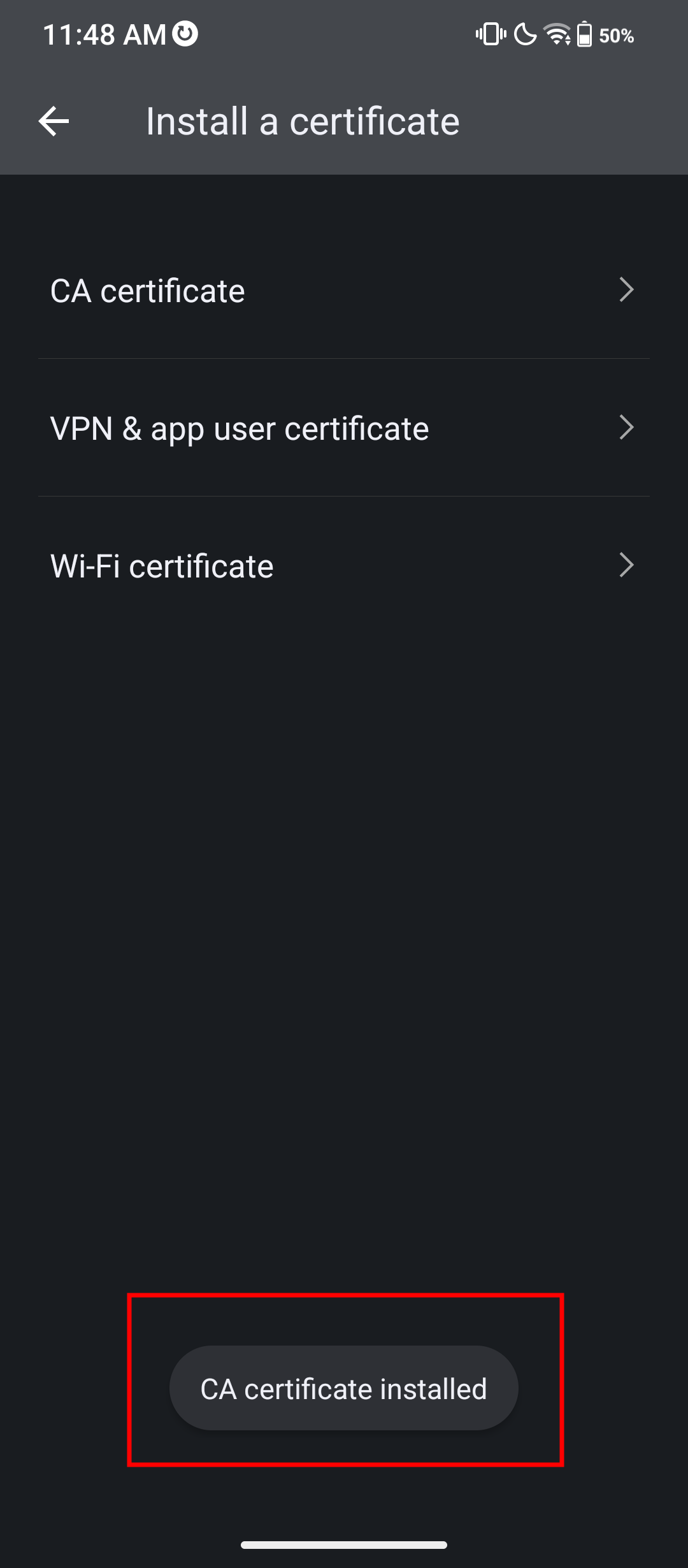Choose Wi-Fi certificate
Image resolution: width=688 pixels, height=1568 pixels.
(x=344, y=565)
